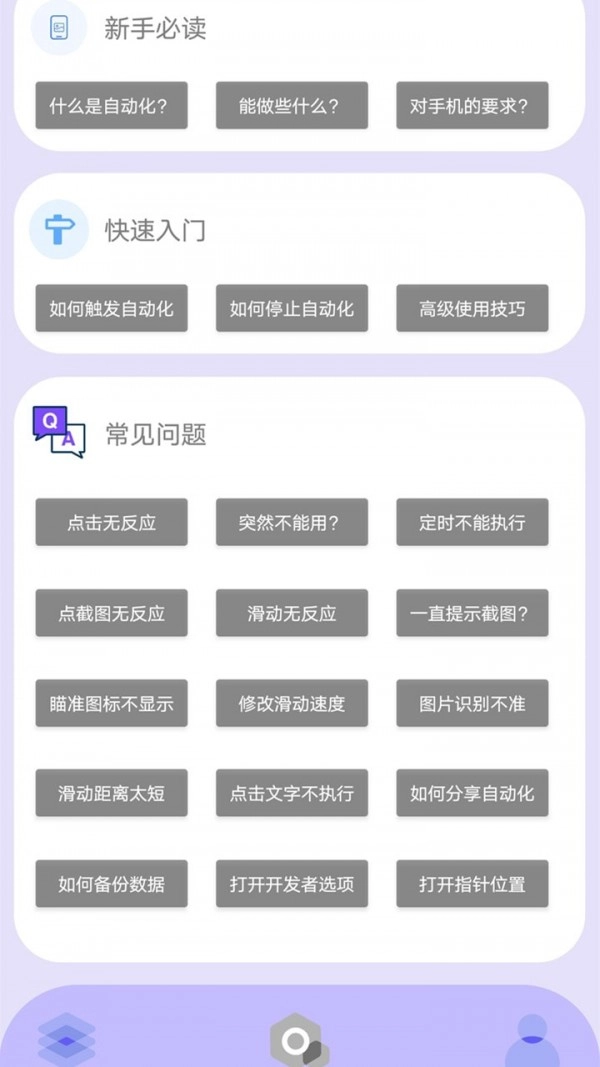Tap 一直提示截图? button
600x1067 pixels.
pos(472,613)
